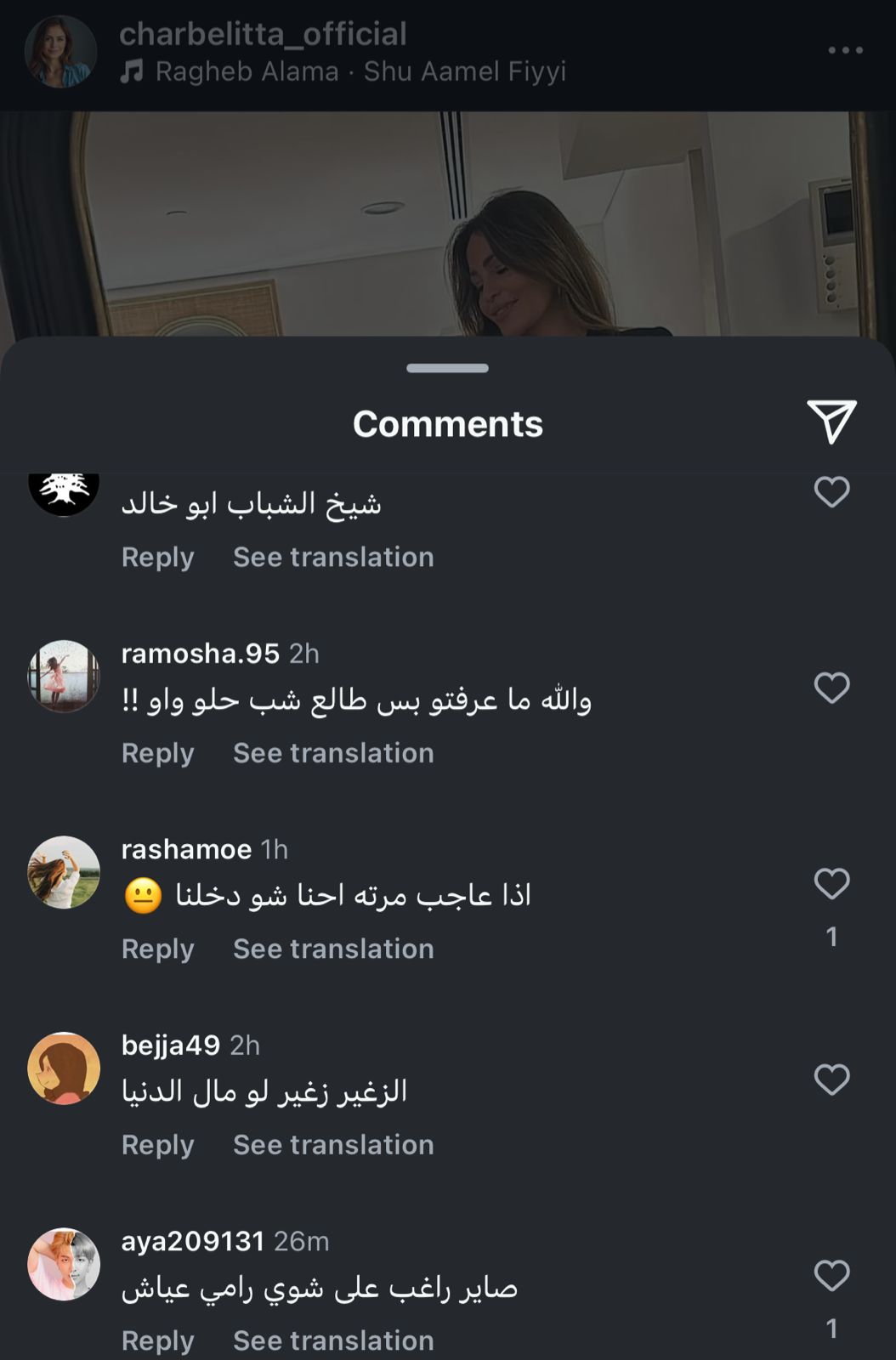Like aya209131's comment

(x=831, y=1276)
